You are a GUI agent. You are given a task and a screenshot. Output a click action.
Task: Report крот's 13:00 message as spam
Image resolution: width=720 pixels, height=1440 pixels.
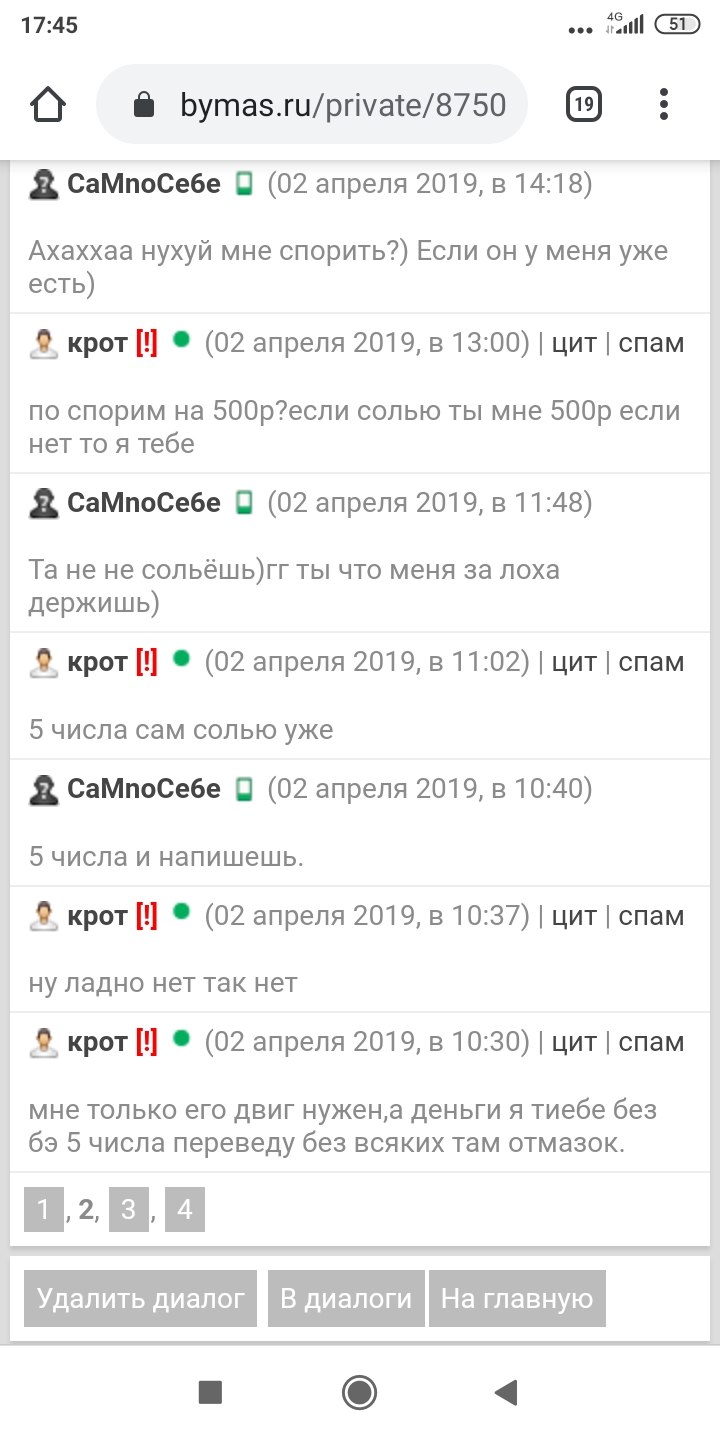[651, 343]
